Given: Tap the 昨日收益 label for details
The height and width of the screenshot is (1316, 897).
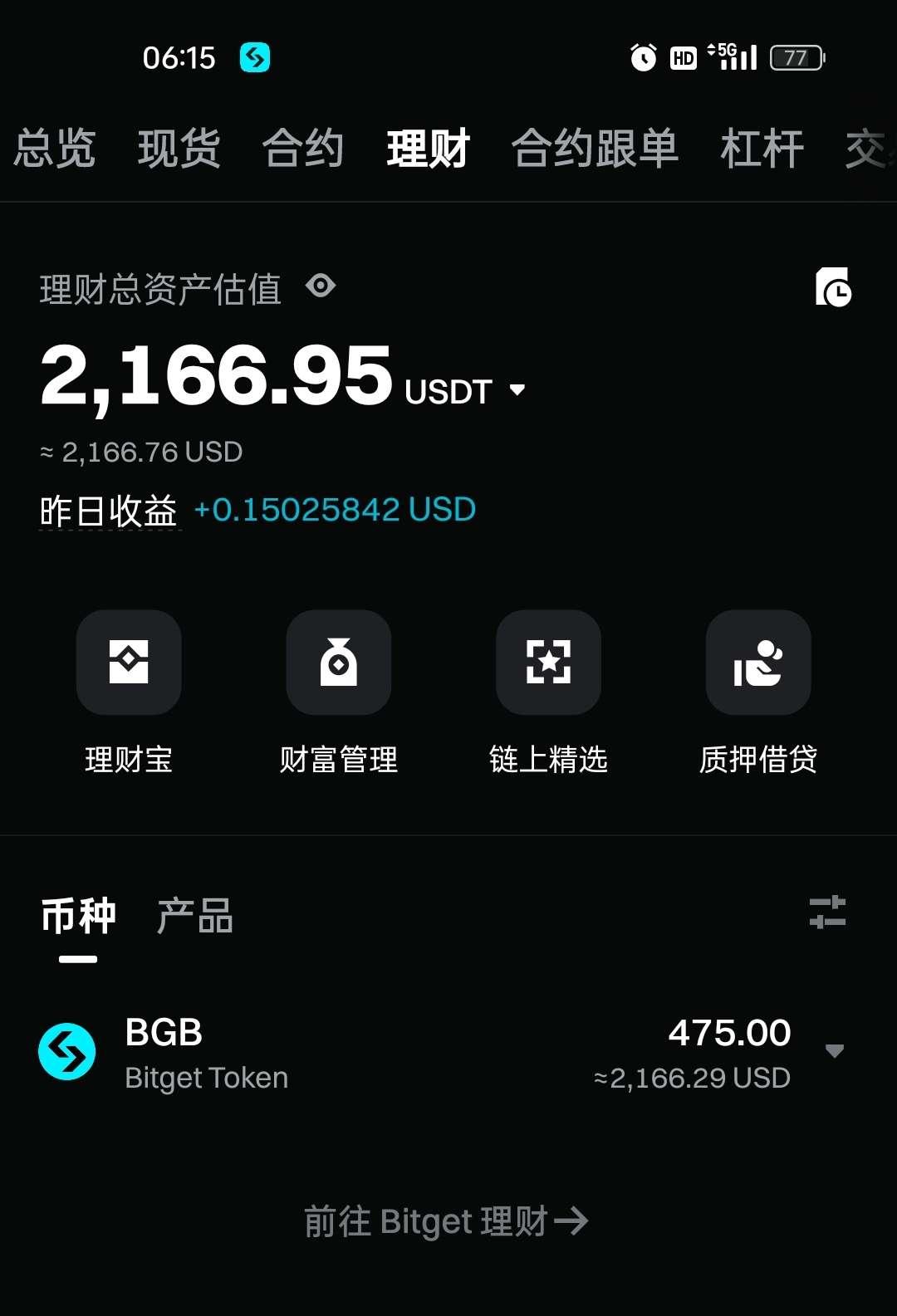Looking at the screenshot, I should tap(109, 511).
